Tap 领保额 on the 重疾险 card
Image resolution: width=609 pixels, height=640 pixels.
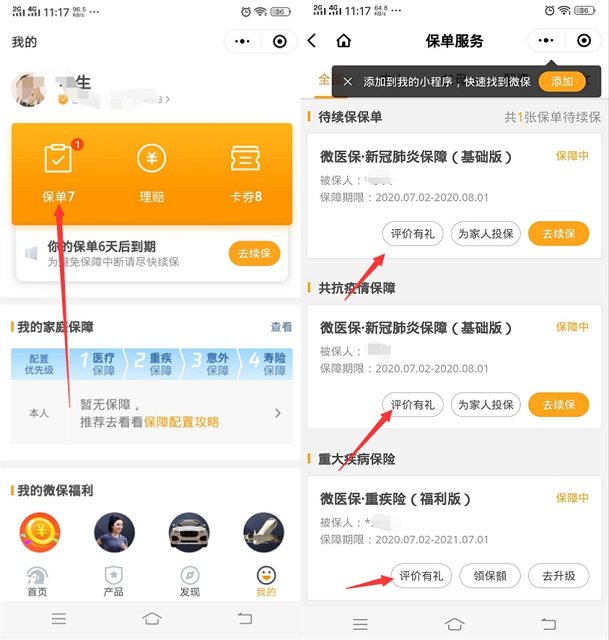[491, 576]
